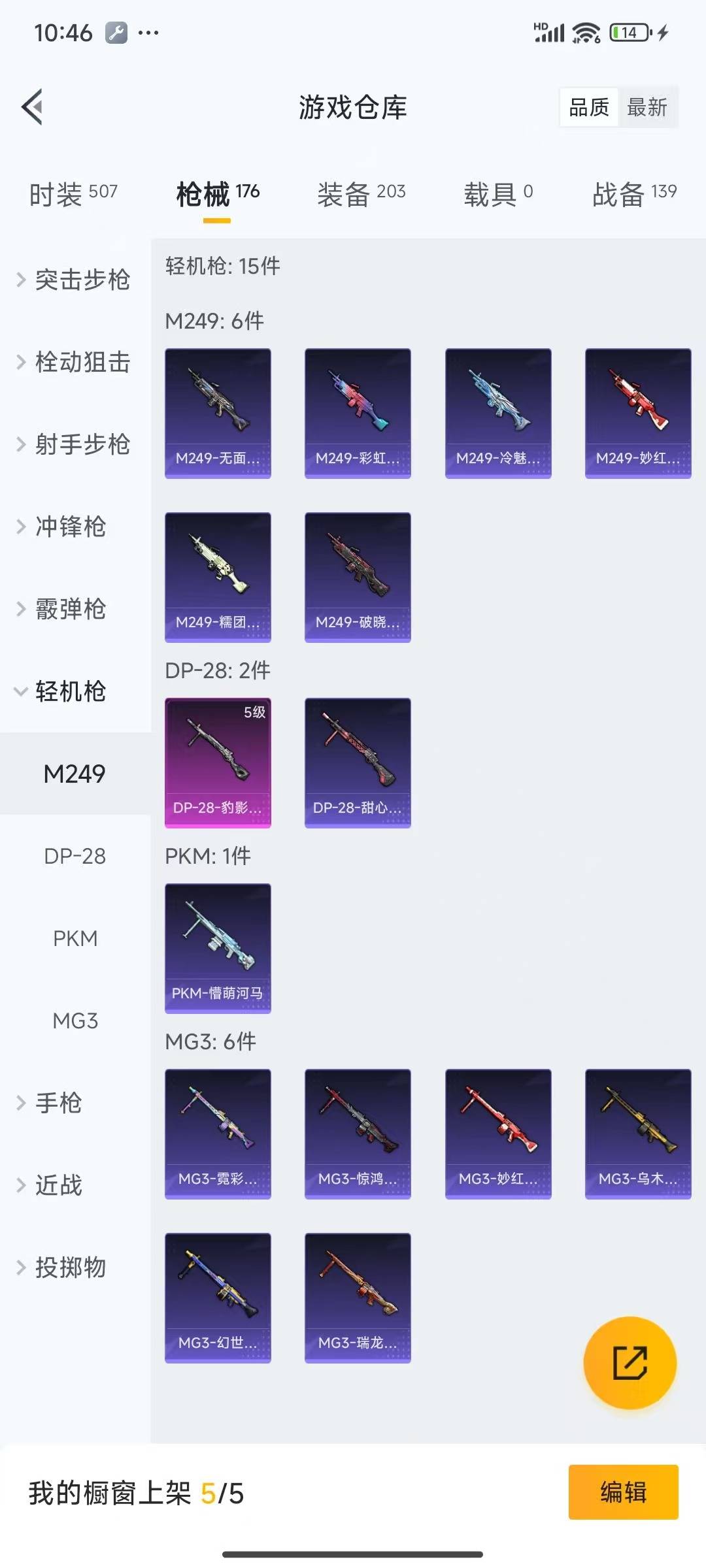Go back from the game warehouse (游戏仓库) page
The image size is (706, 1568).
tap(33, 106)
